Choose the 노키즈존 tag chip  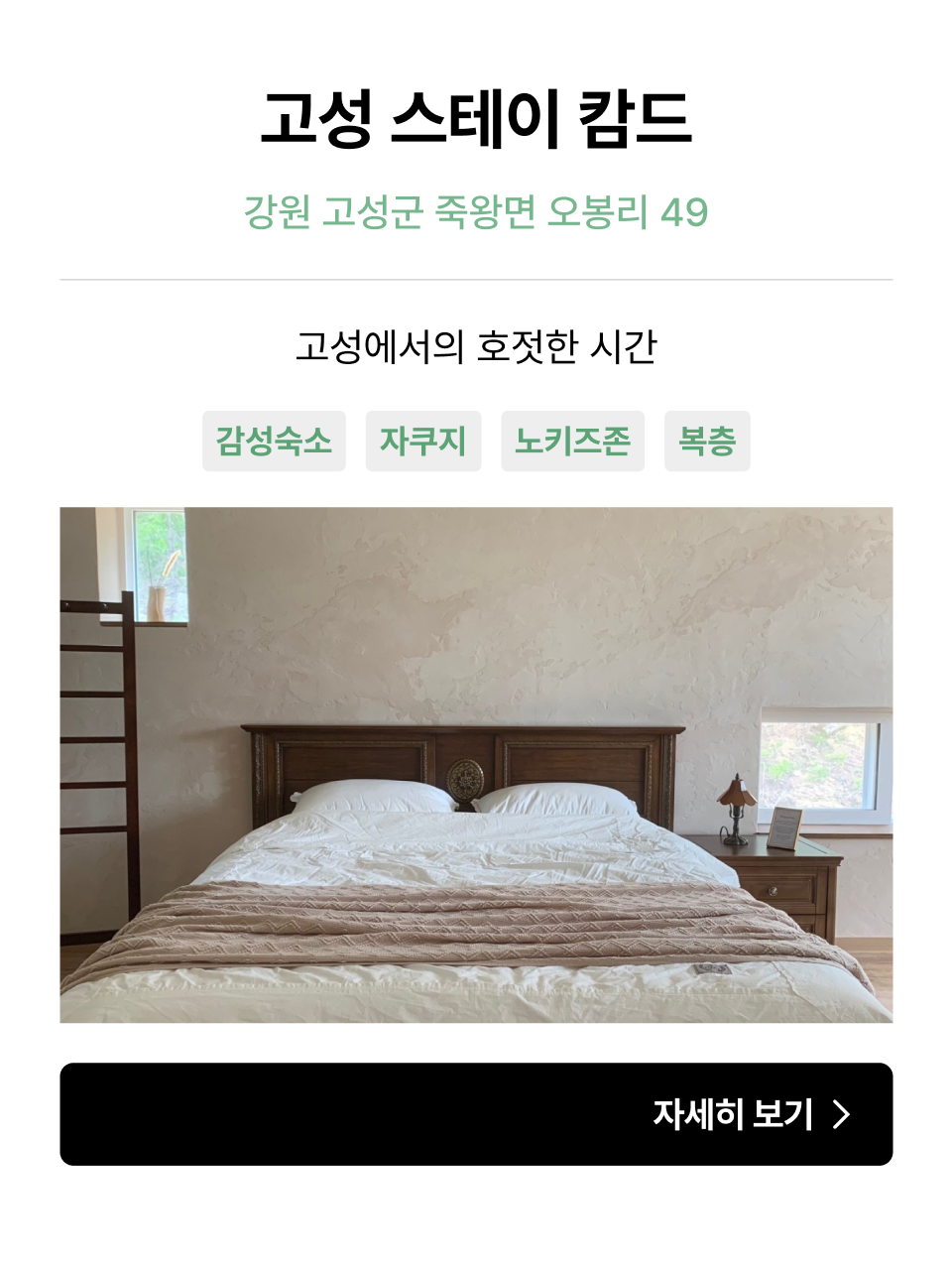572,442
